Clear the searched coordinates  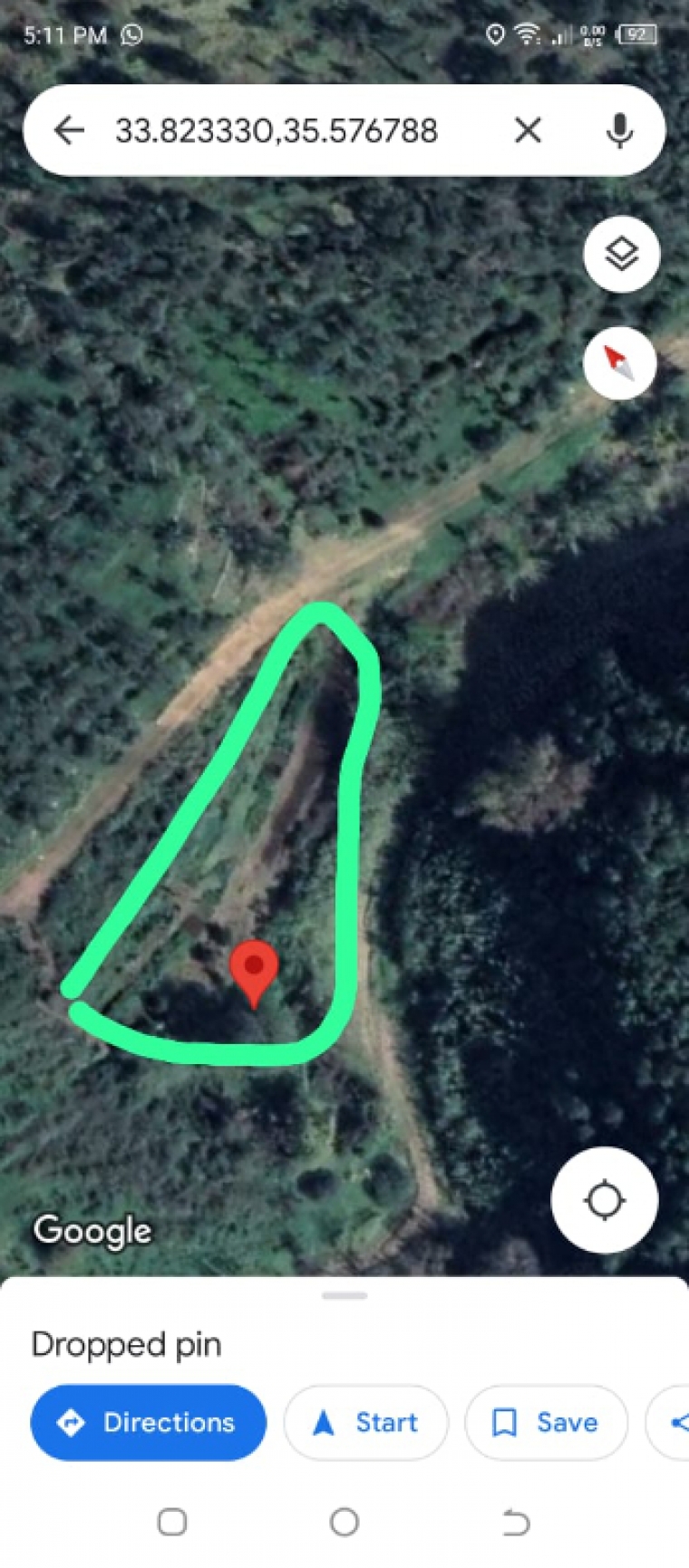(528, 131)
